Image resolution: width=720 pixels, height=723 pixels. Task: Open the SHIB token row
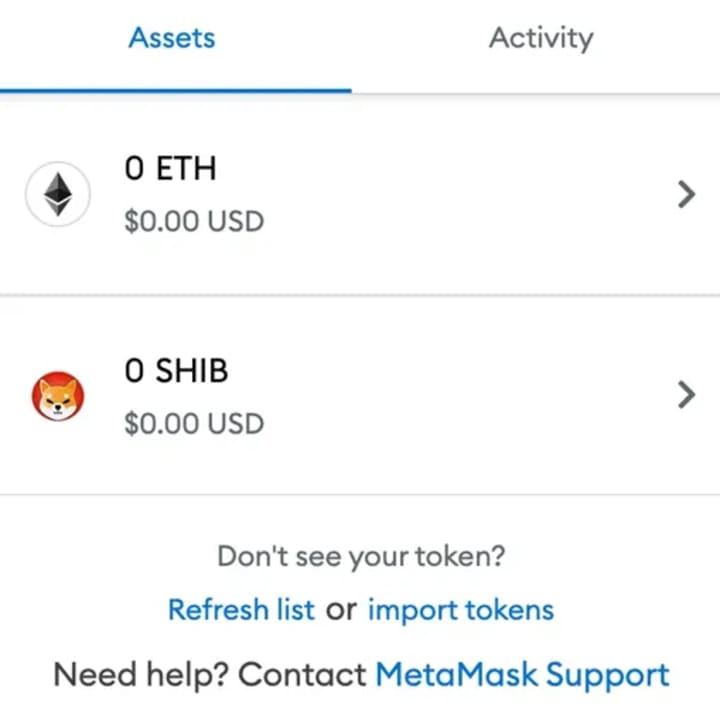pos(360,396)
